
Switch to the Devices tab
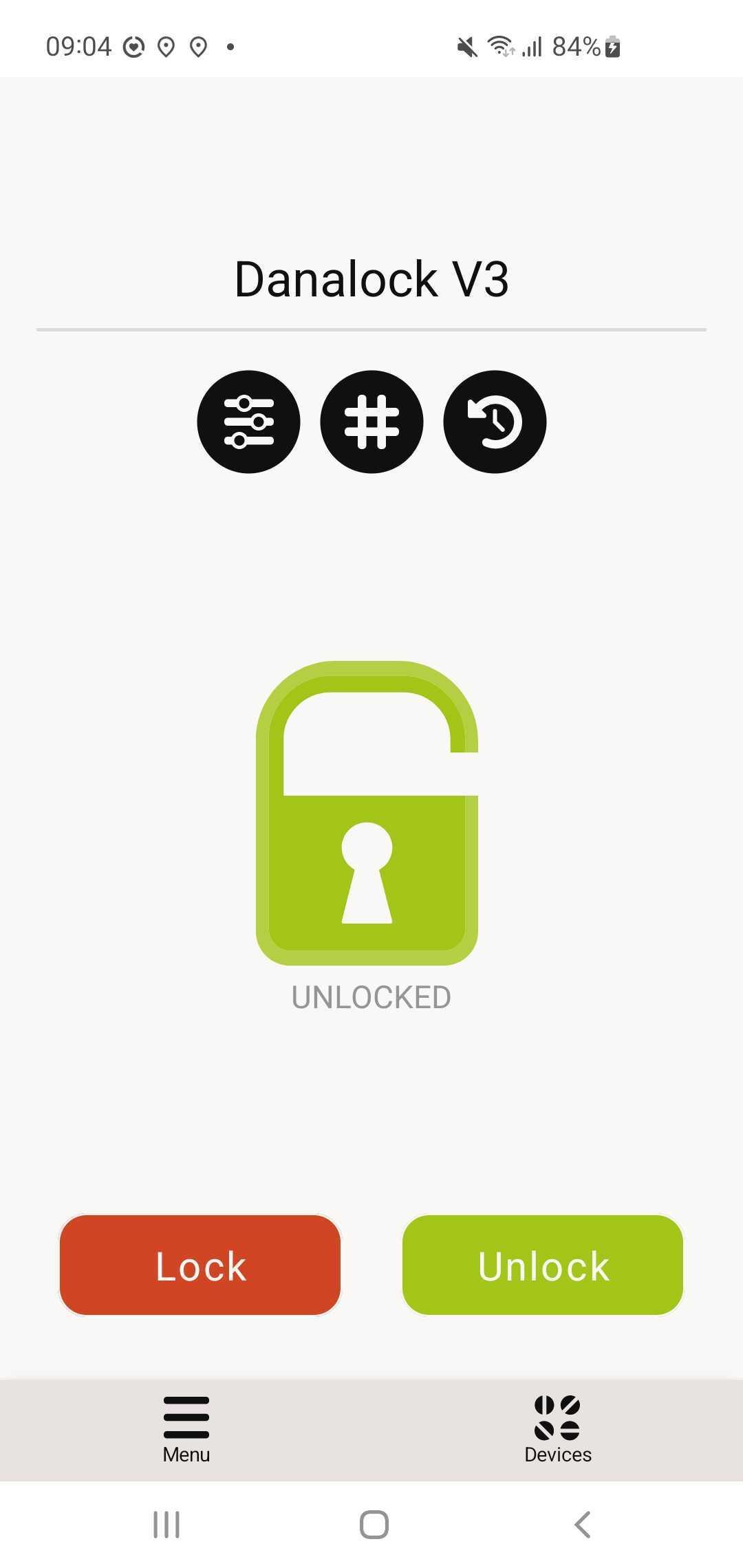pyautogui.click(x=558, y=1429)
